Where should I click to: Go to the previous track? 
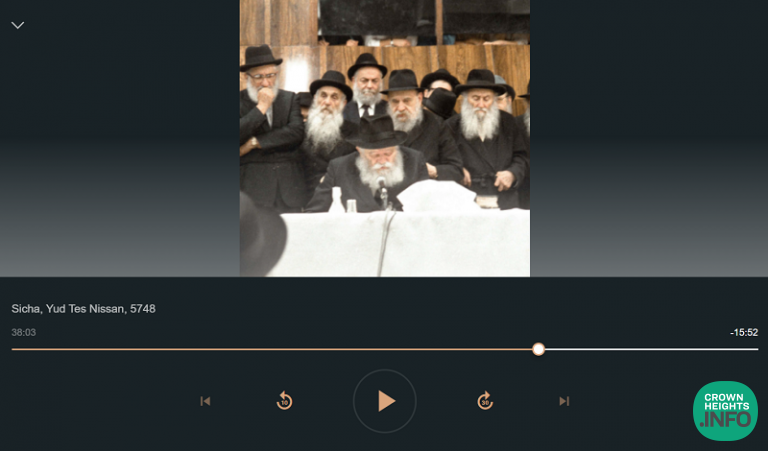point(205,401)
